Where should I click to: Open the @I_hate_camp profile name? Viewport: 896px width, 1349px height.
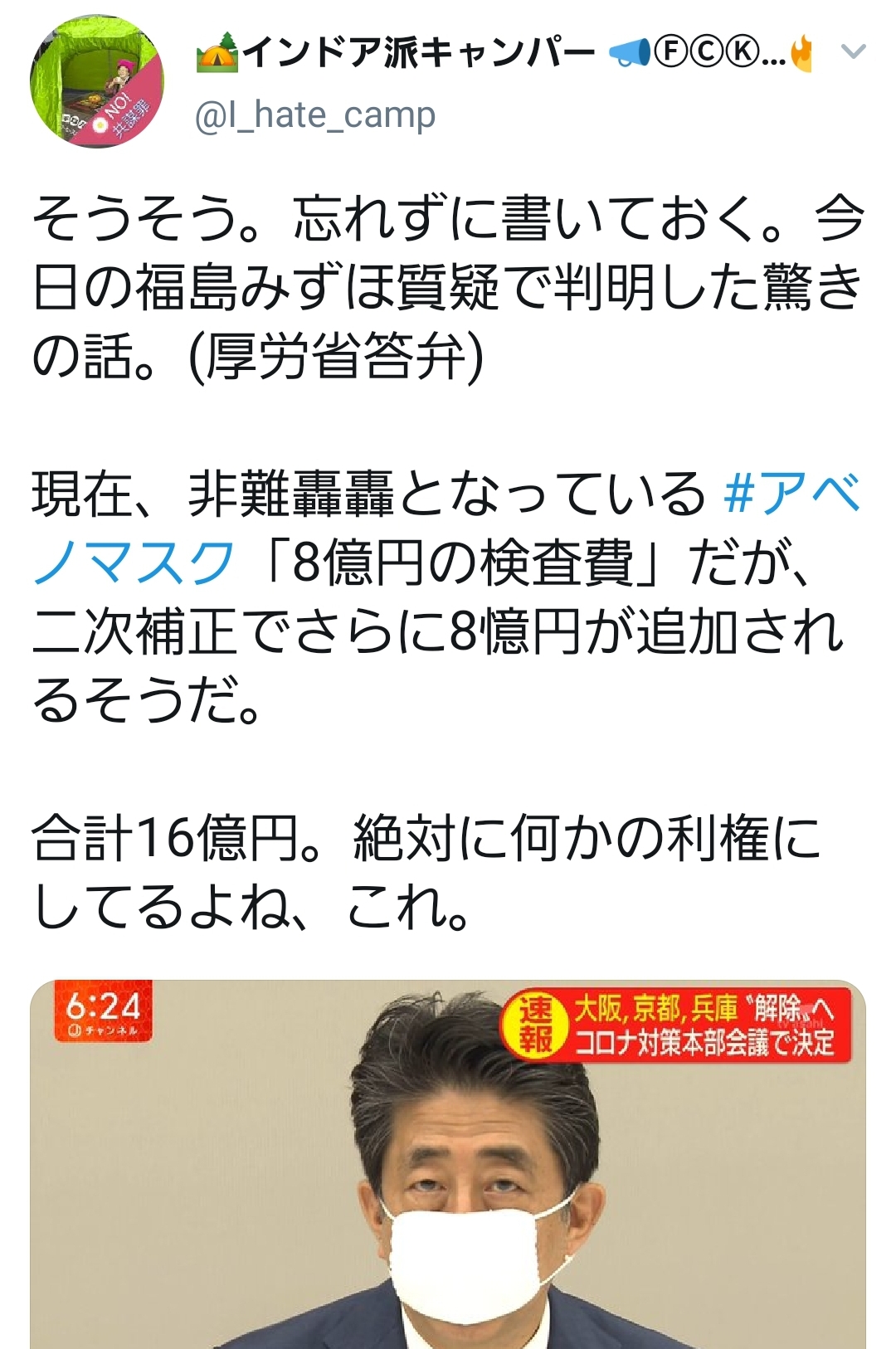314,115
